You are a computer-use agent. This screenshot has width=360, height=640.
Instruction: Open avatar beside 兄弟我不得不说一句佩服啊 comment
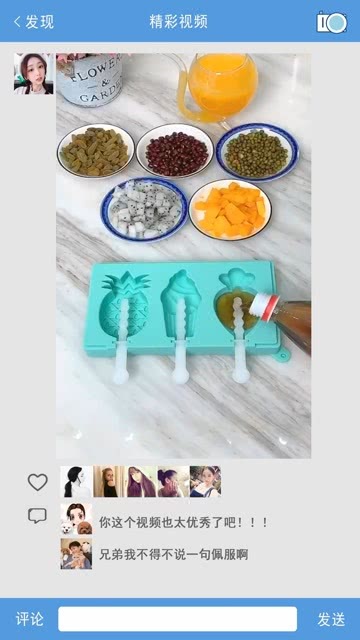click(x=76, y=553)
